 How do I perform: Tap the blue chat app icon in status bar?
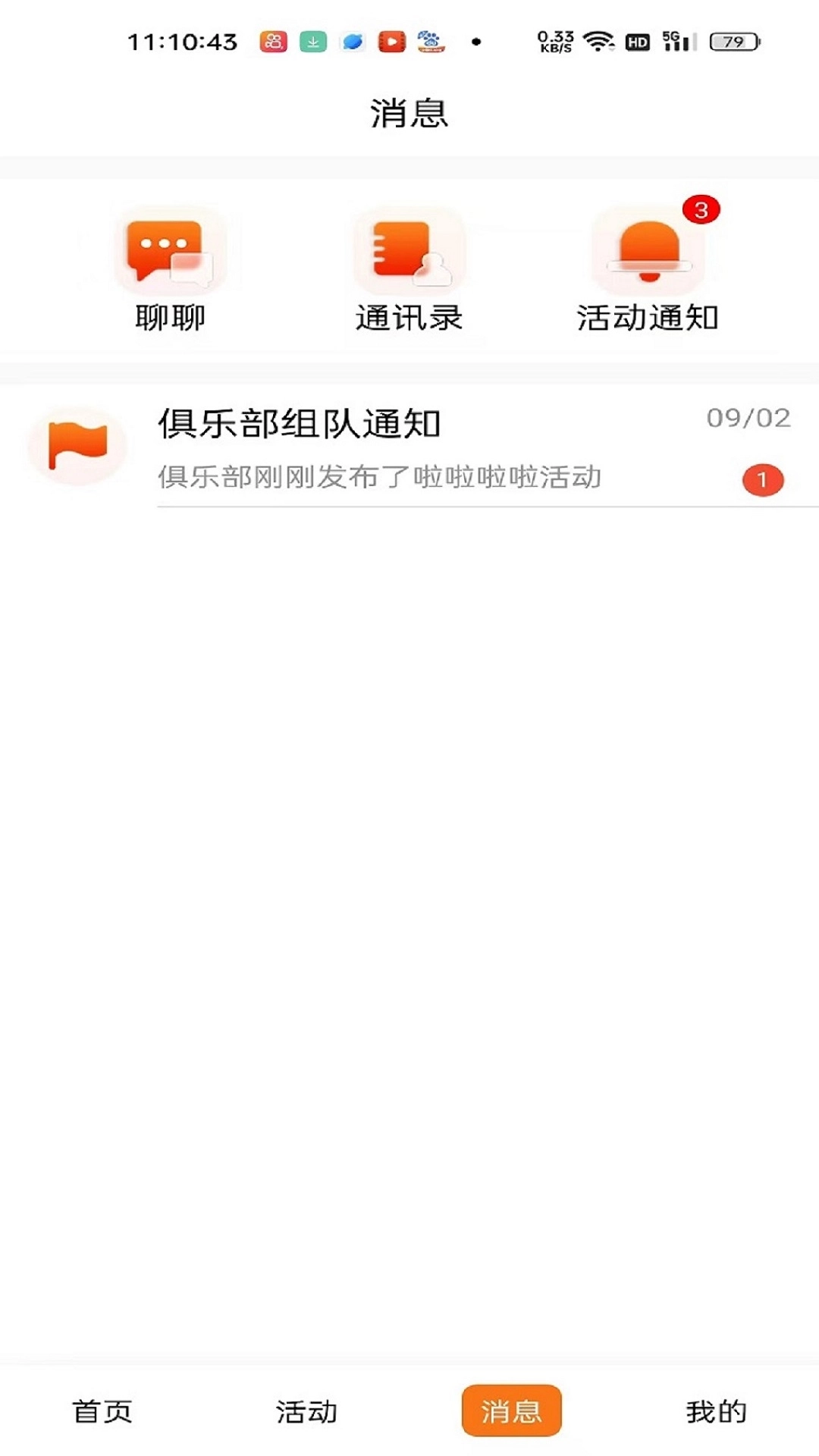click(x=350, y=42)
